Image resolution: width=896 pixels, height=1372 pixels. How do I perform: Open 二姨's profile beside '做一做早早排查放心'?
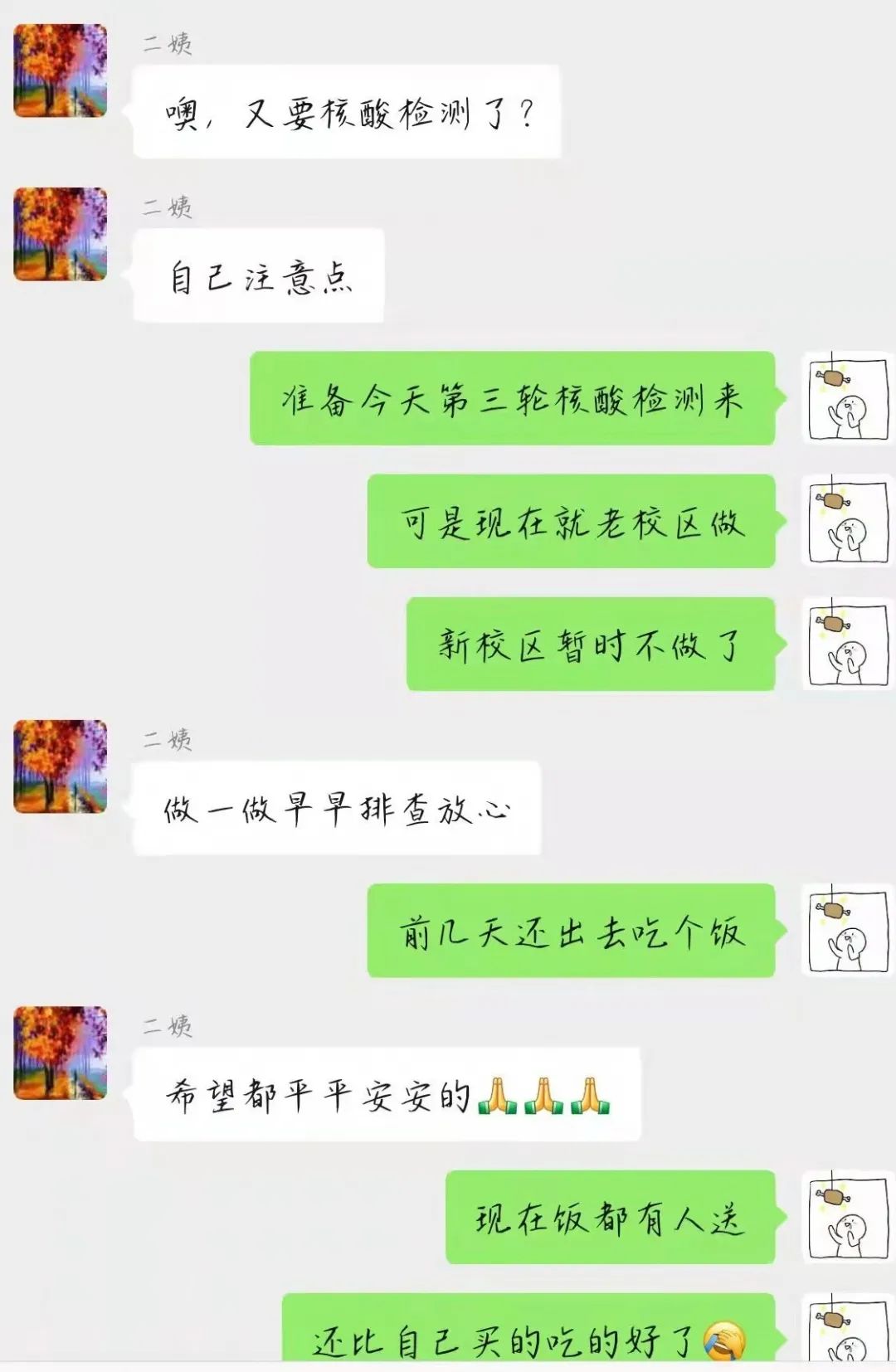[x=61, y=766]
